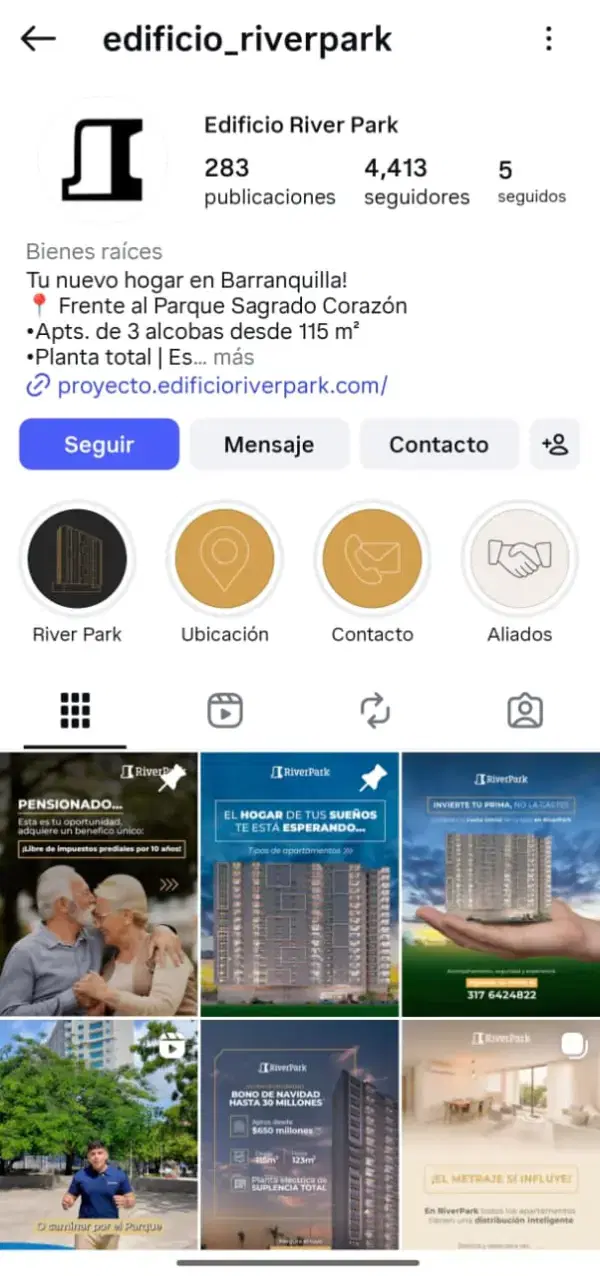Switch to the reposts tab

click(375, 710)
